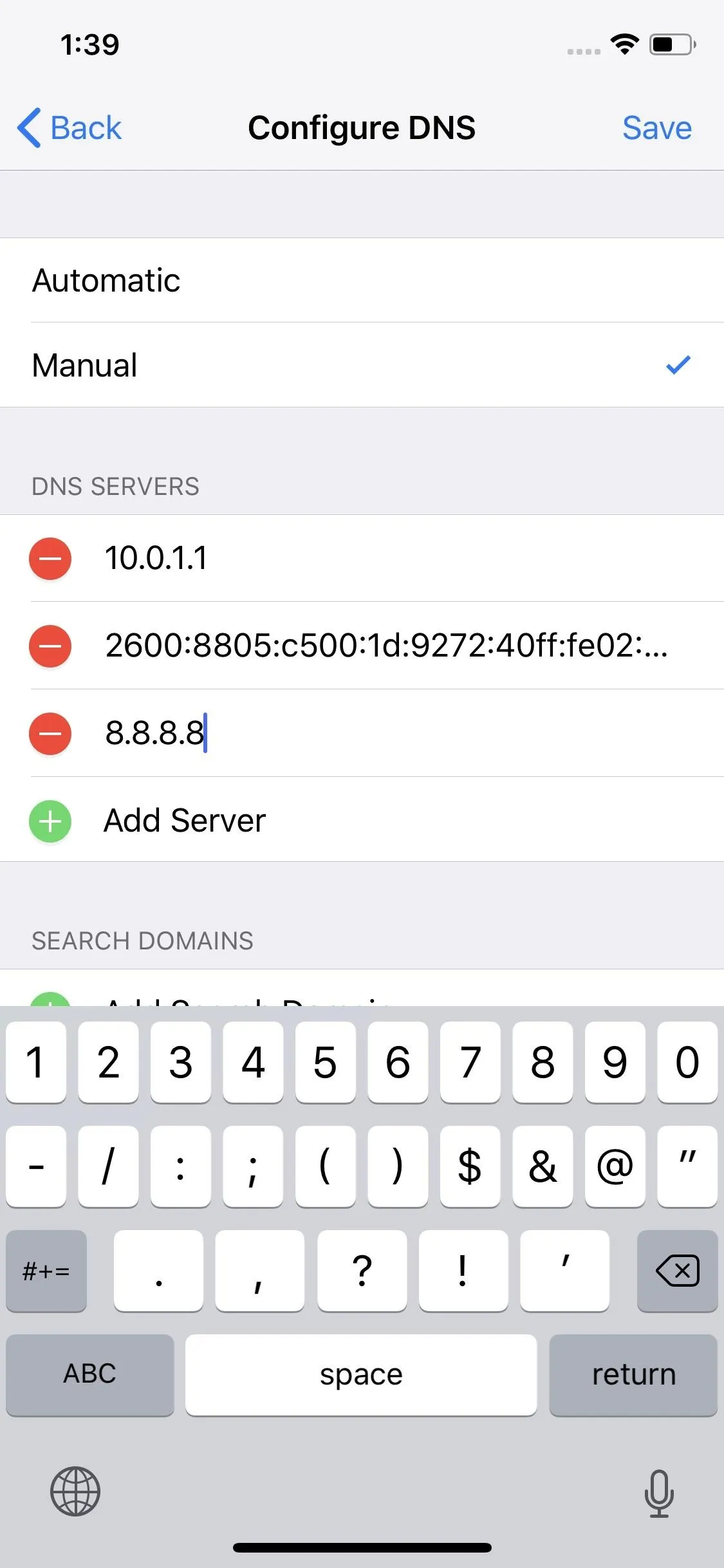Tap the space bar

361,1375
